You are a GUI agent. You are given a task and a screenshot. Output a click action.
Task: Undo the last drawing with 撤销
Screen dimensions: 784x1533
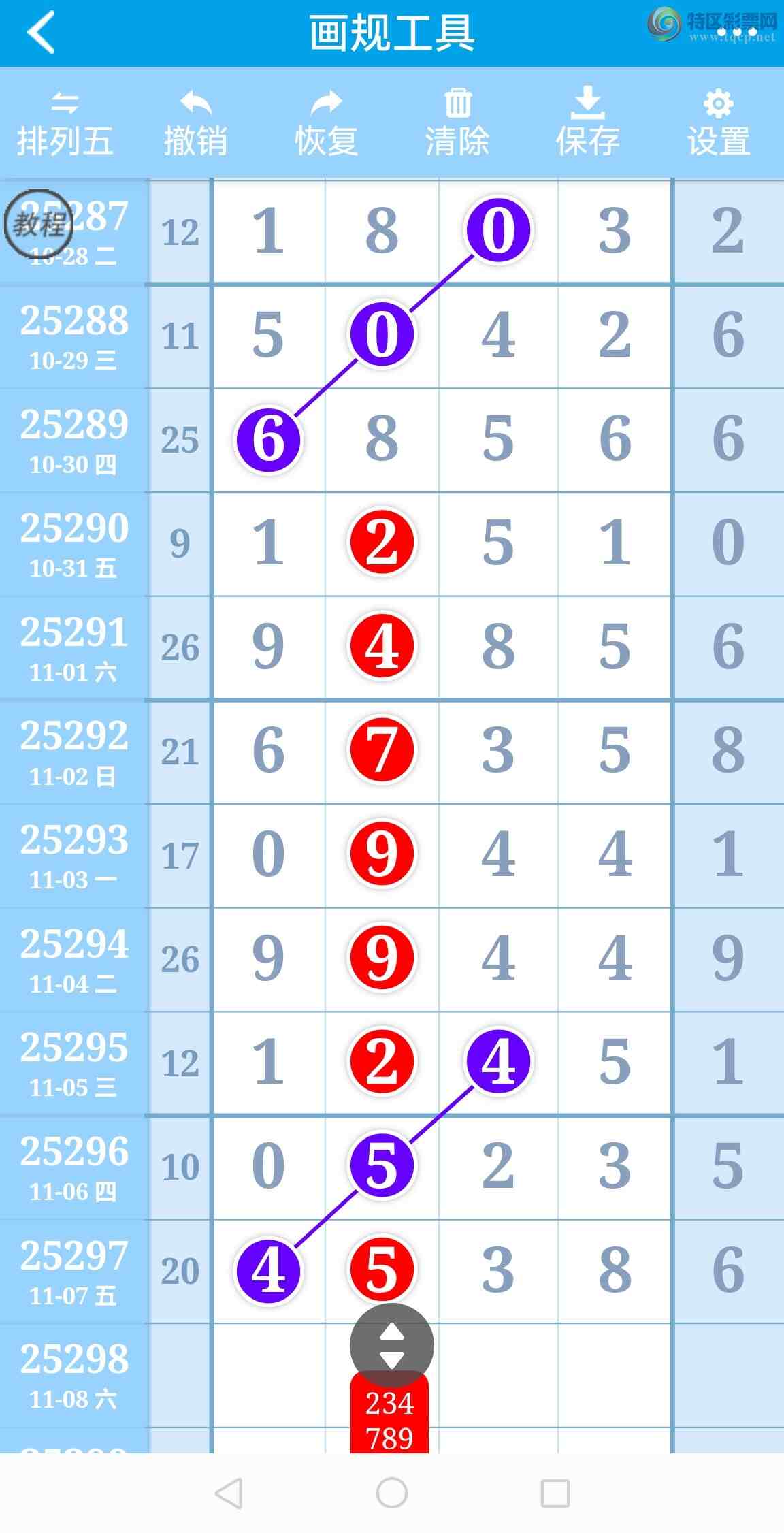(195, 124)
